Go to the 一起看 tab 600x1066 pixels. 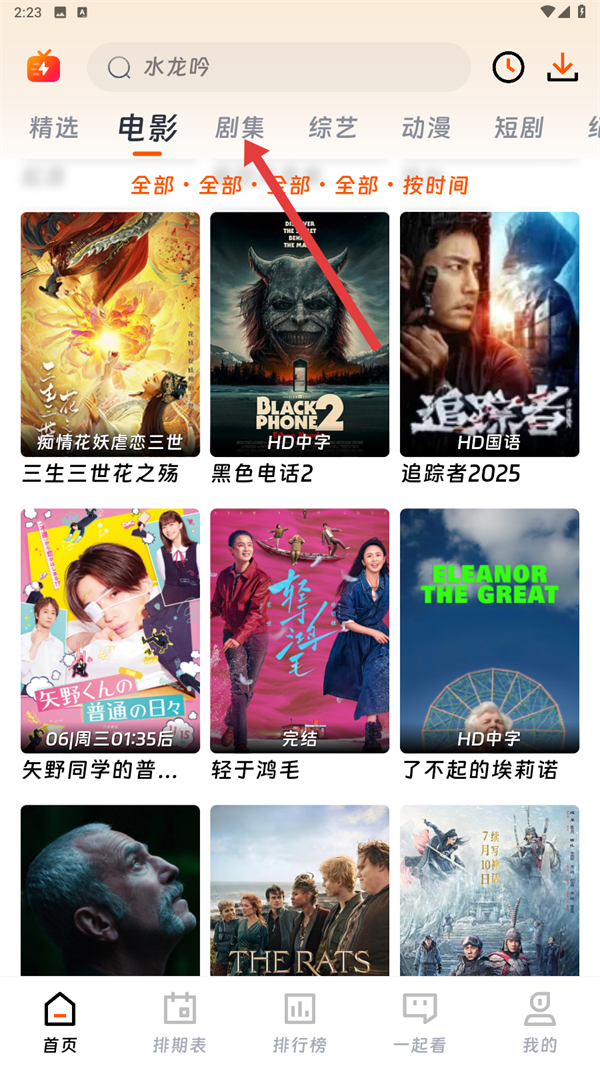(420, 1022)
